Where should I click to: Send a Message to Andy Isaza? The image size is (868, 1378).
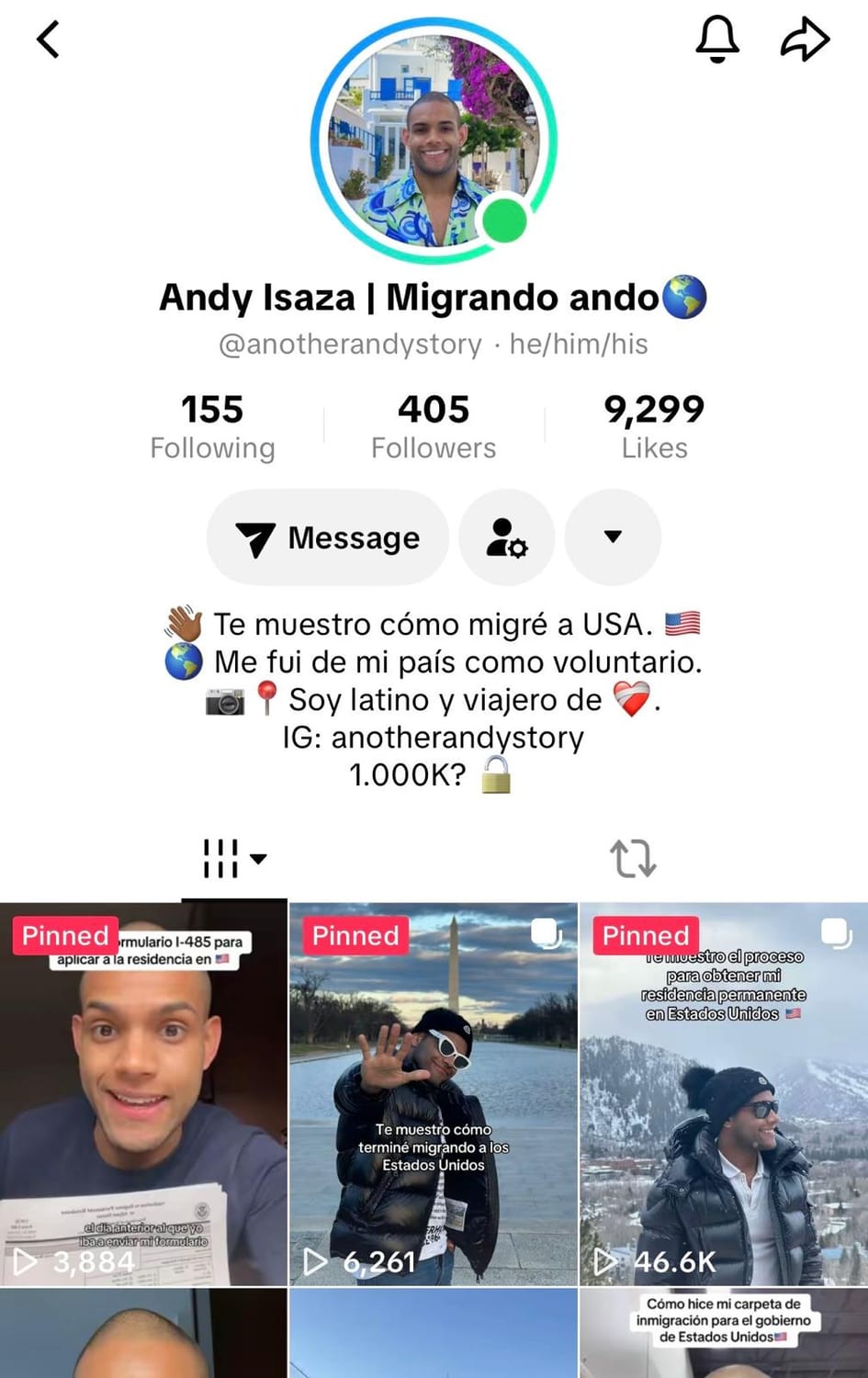point(326,538)
